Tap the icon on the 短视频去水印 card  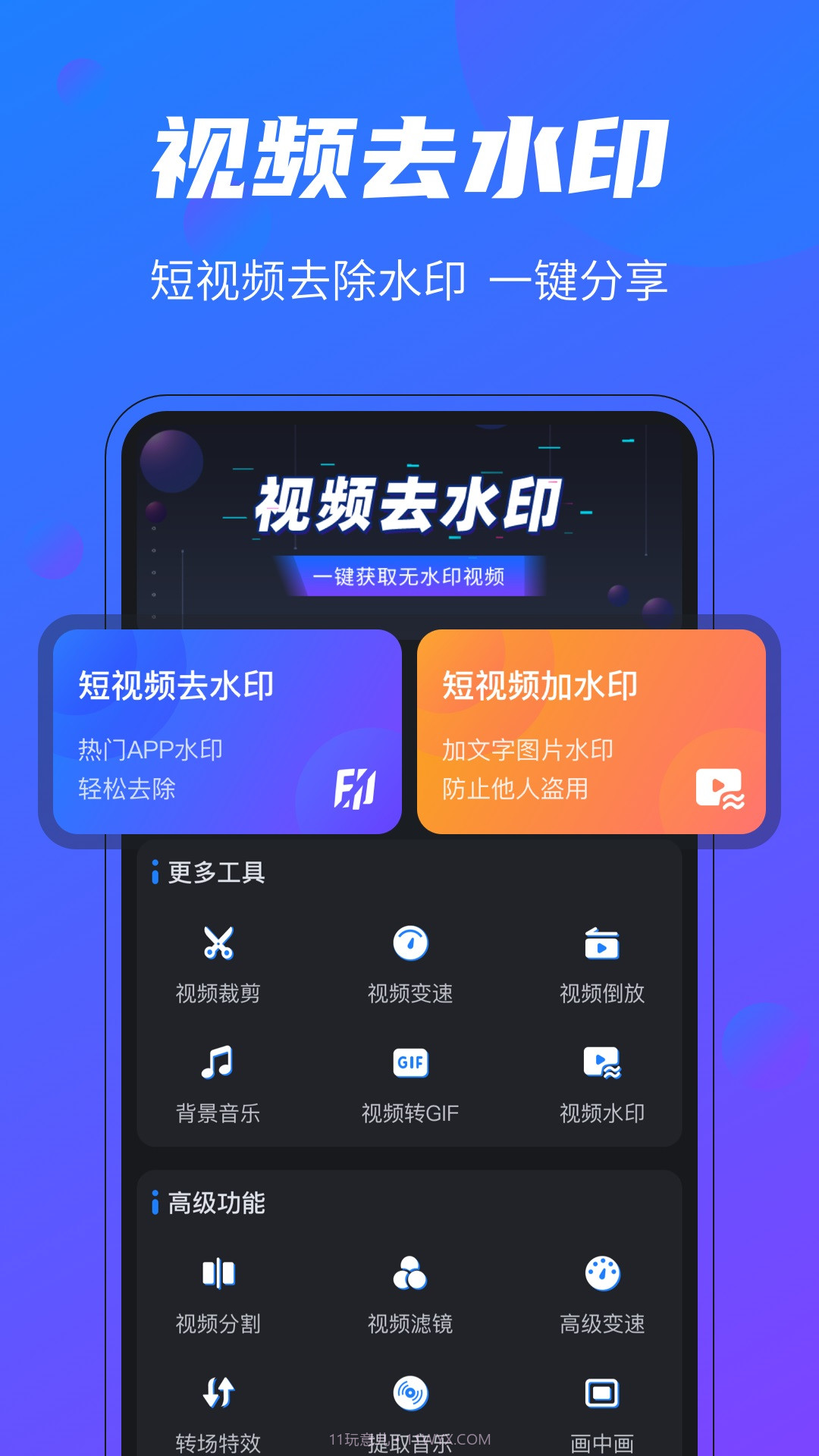356,790
